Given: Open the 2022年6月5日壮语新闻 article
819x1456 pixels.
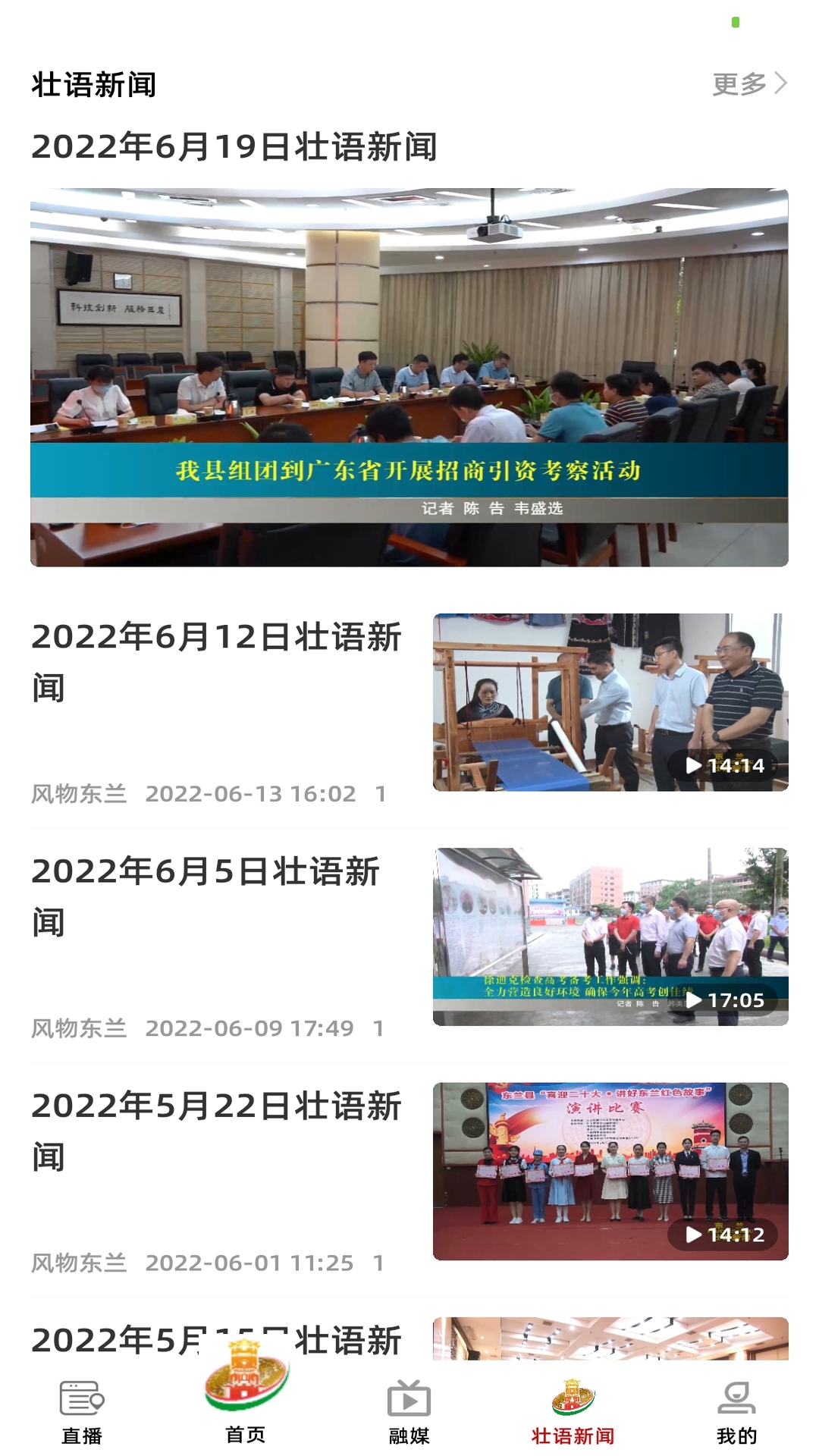Looking at the screenshot, I should click(x=206, y=896).
